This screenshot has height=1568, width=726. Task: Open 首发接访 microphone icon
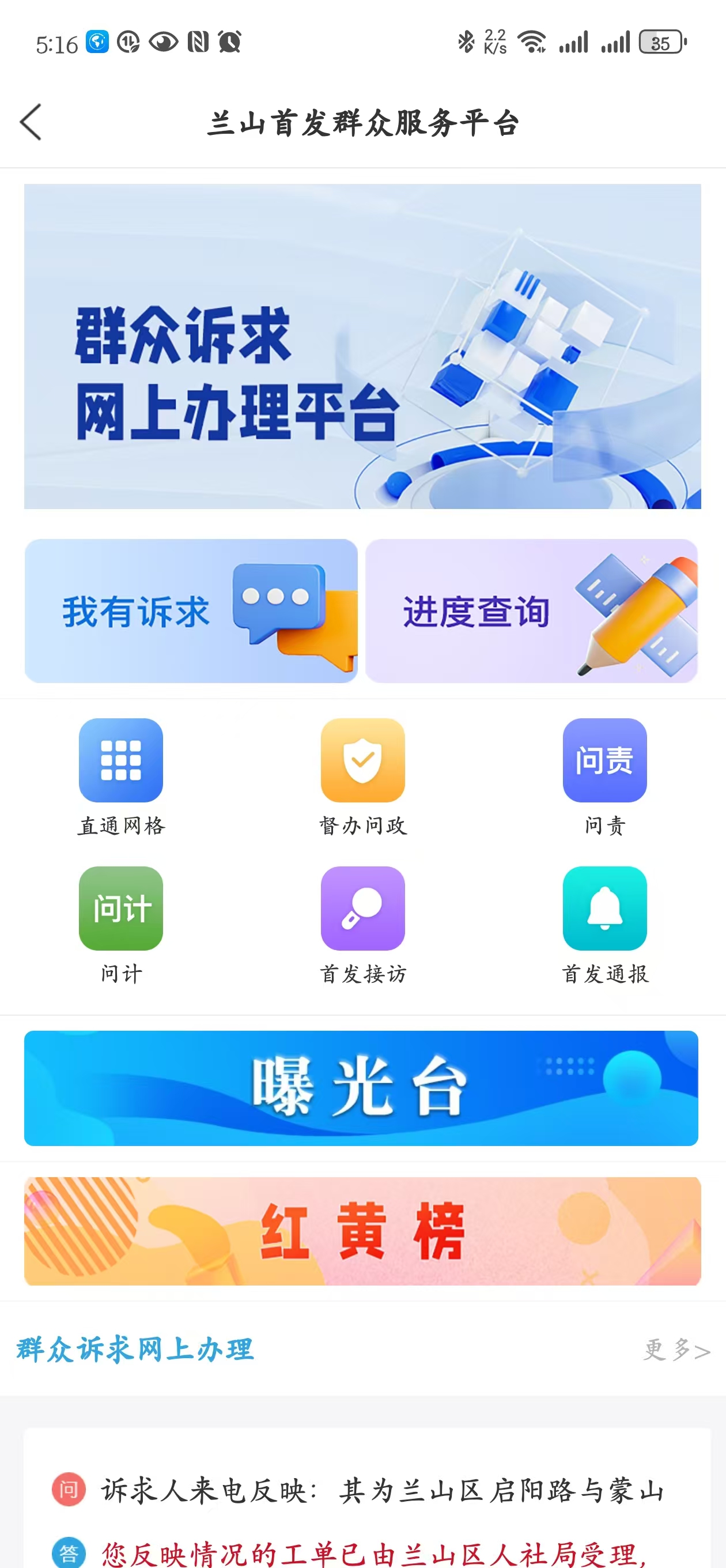pos(362,908)
